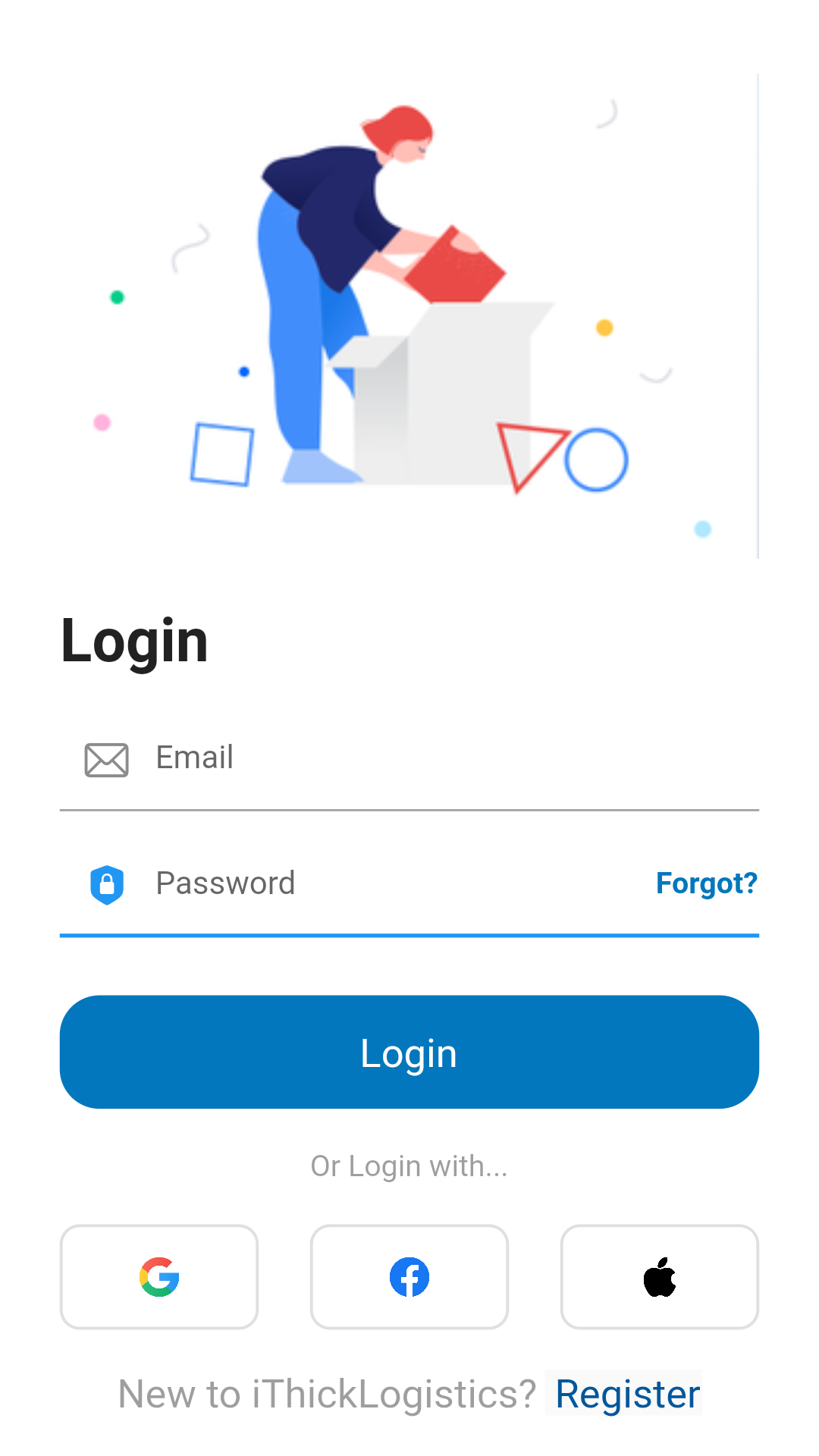Tap the Facebook sign-in button

(x=409, y=1276)
